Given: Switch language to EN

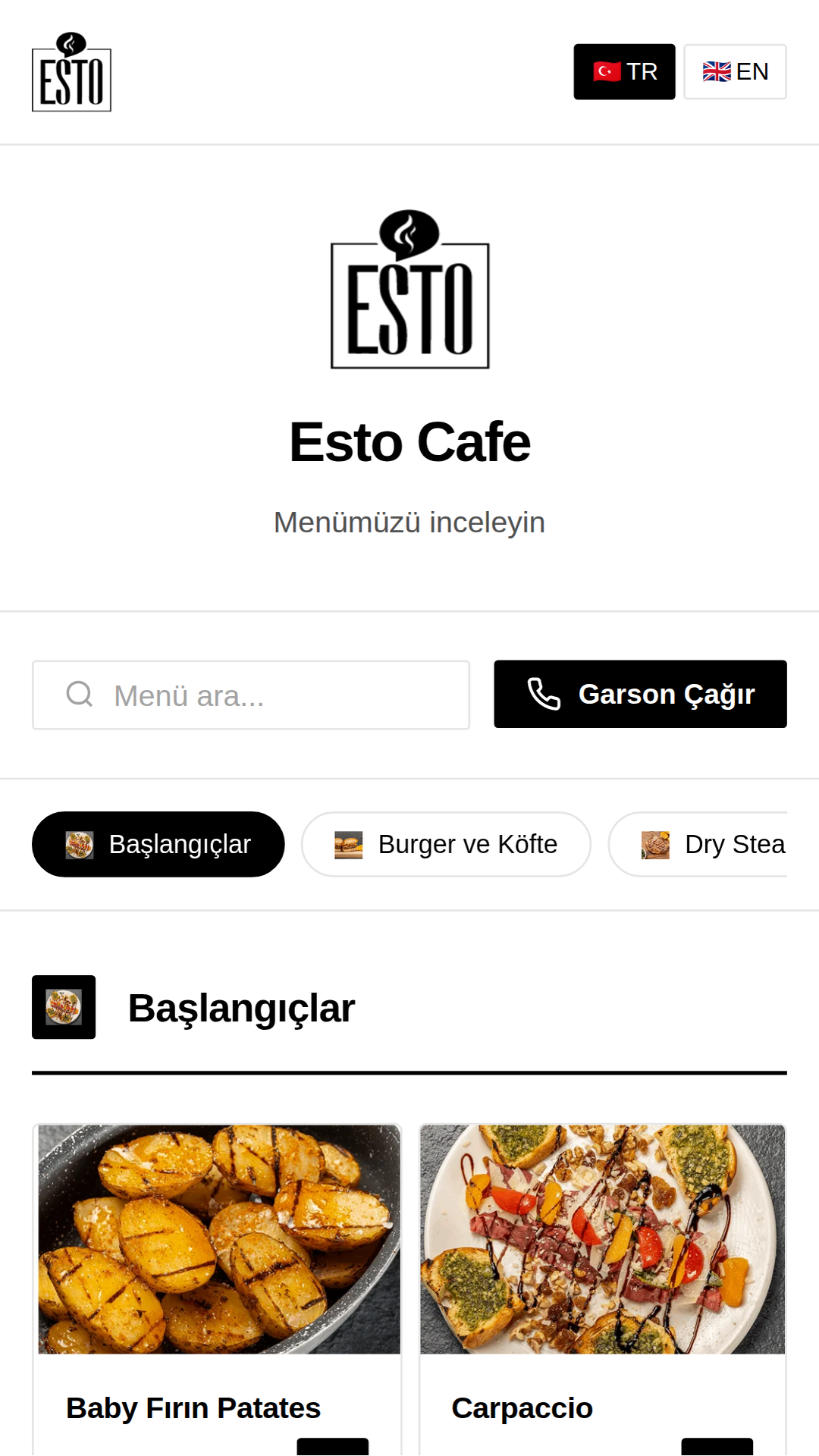Looking at the screenshot, I should [735, 71].
